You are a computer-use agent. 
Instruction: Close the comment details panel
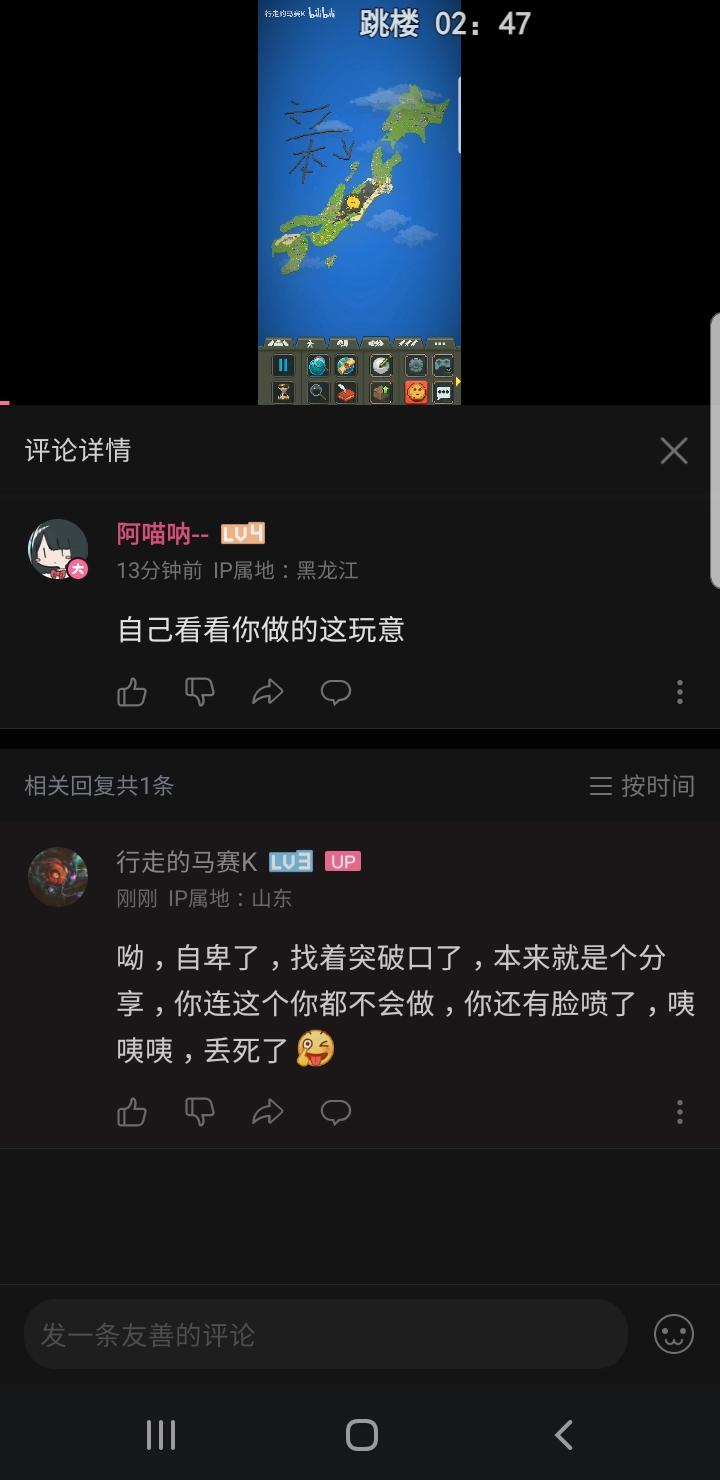674,451
